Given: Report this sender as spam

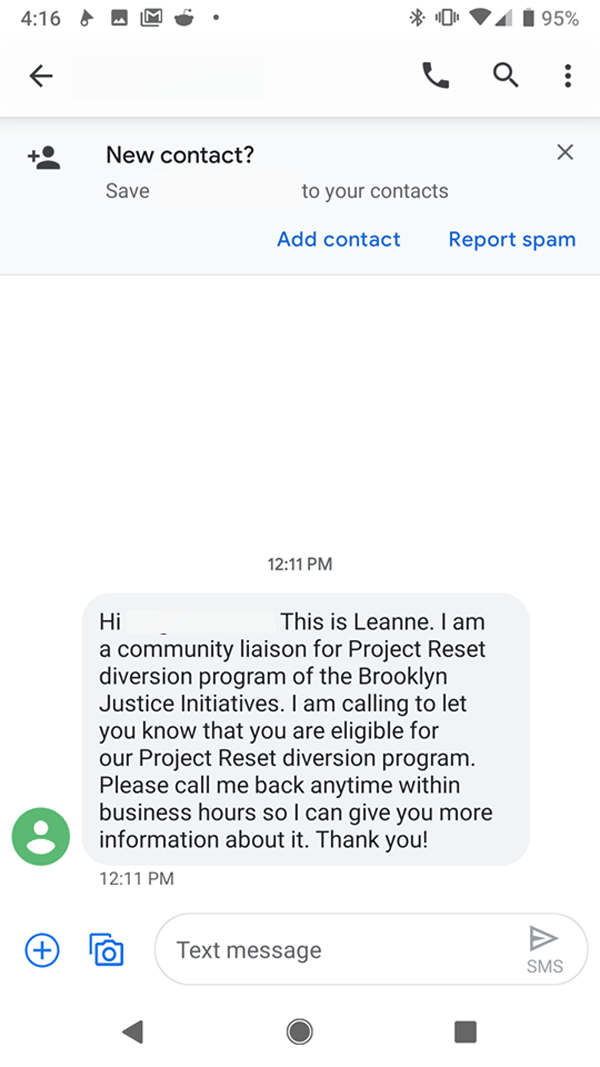Looking at the screenshot, I should [x=512, y=240].
